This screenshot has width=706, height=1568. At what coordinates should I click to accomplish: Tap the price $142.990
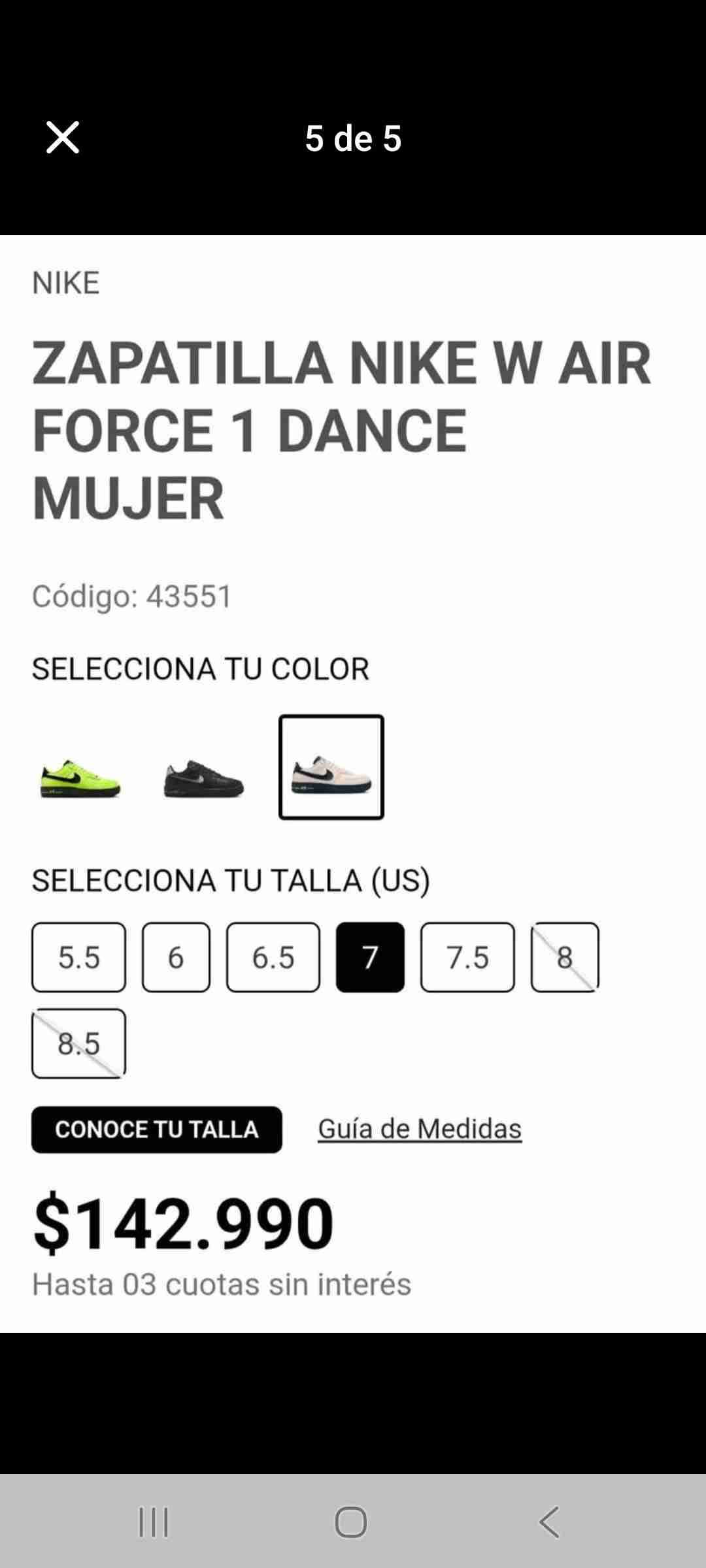tap(180, 1224)
